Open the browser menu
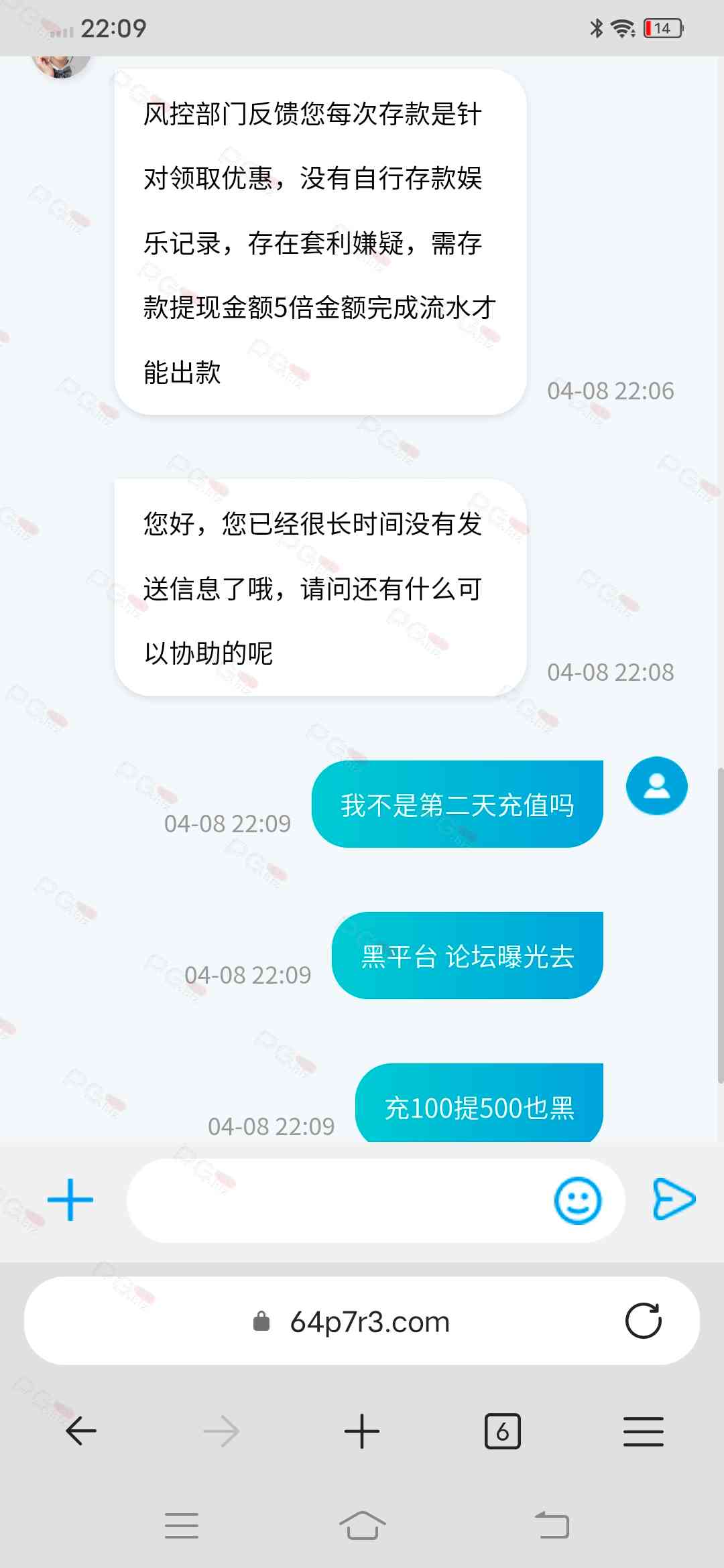 point(643,1431)
